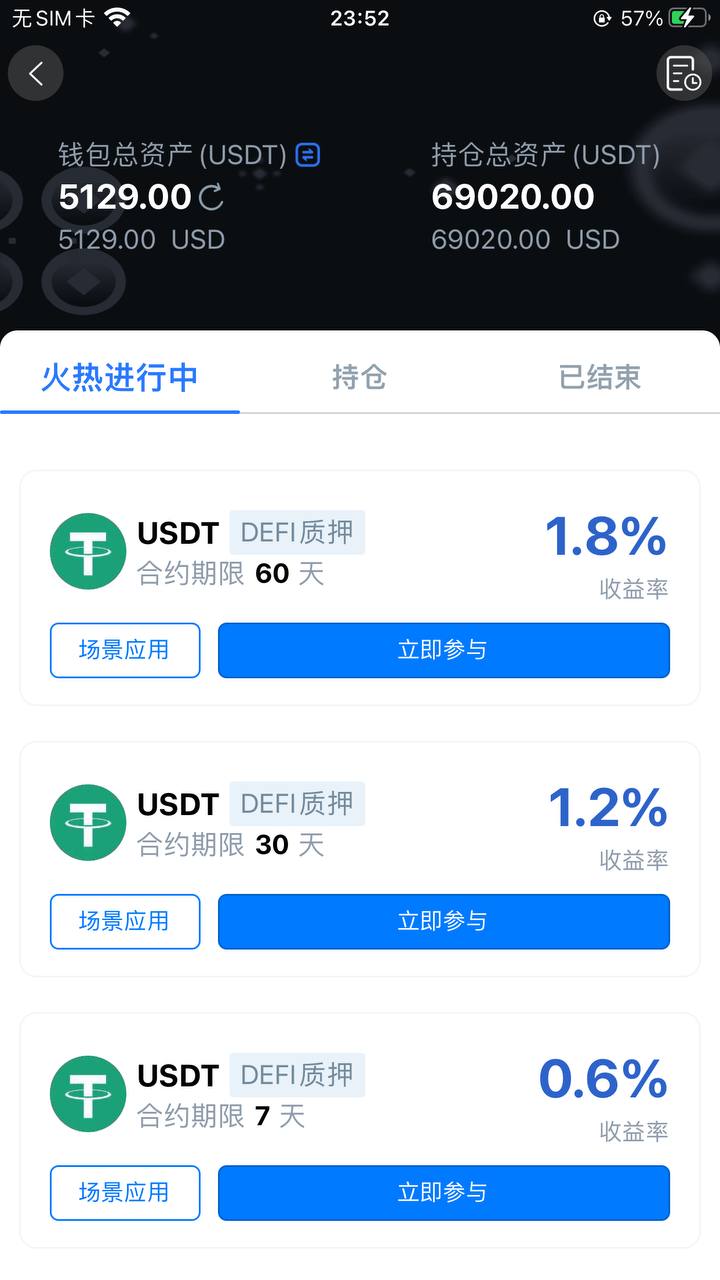Tap 场景应用 on the 30-day contract
The height and width of the screenshot is (1280, 720).
coord(125,921)
